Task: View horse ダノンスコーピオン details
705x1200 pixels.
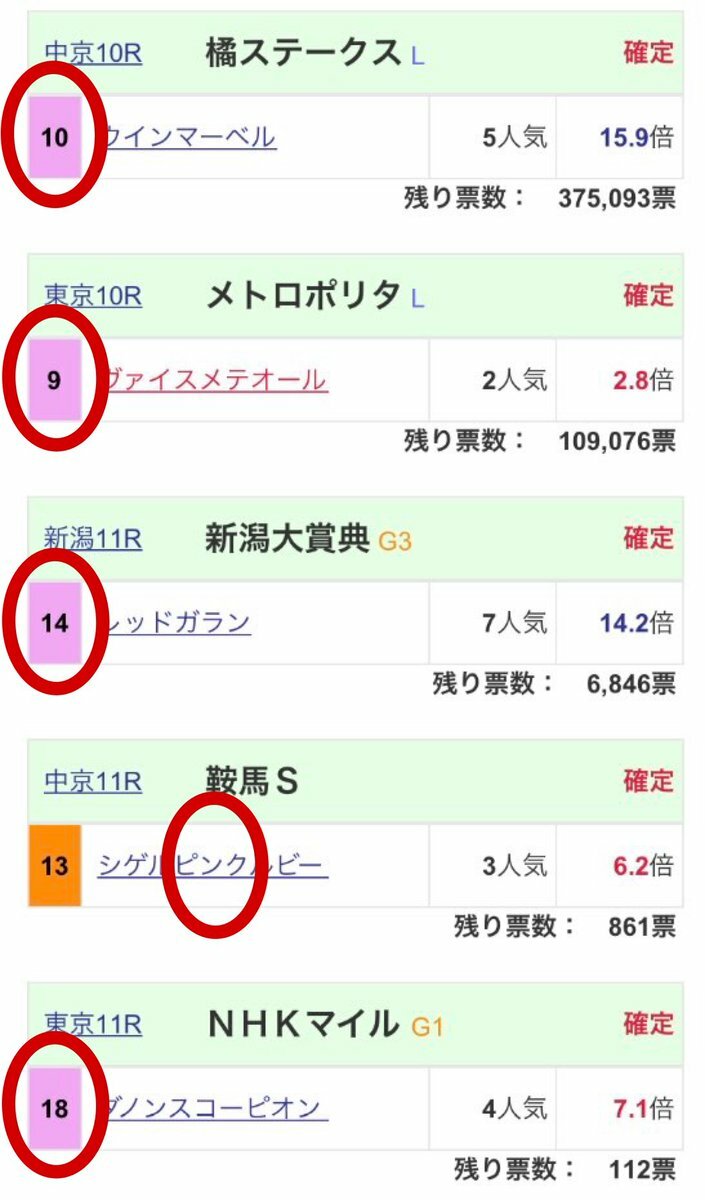Action: tap(220, 1109)
